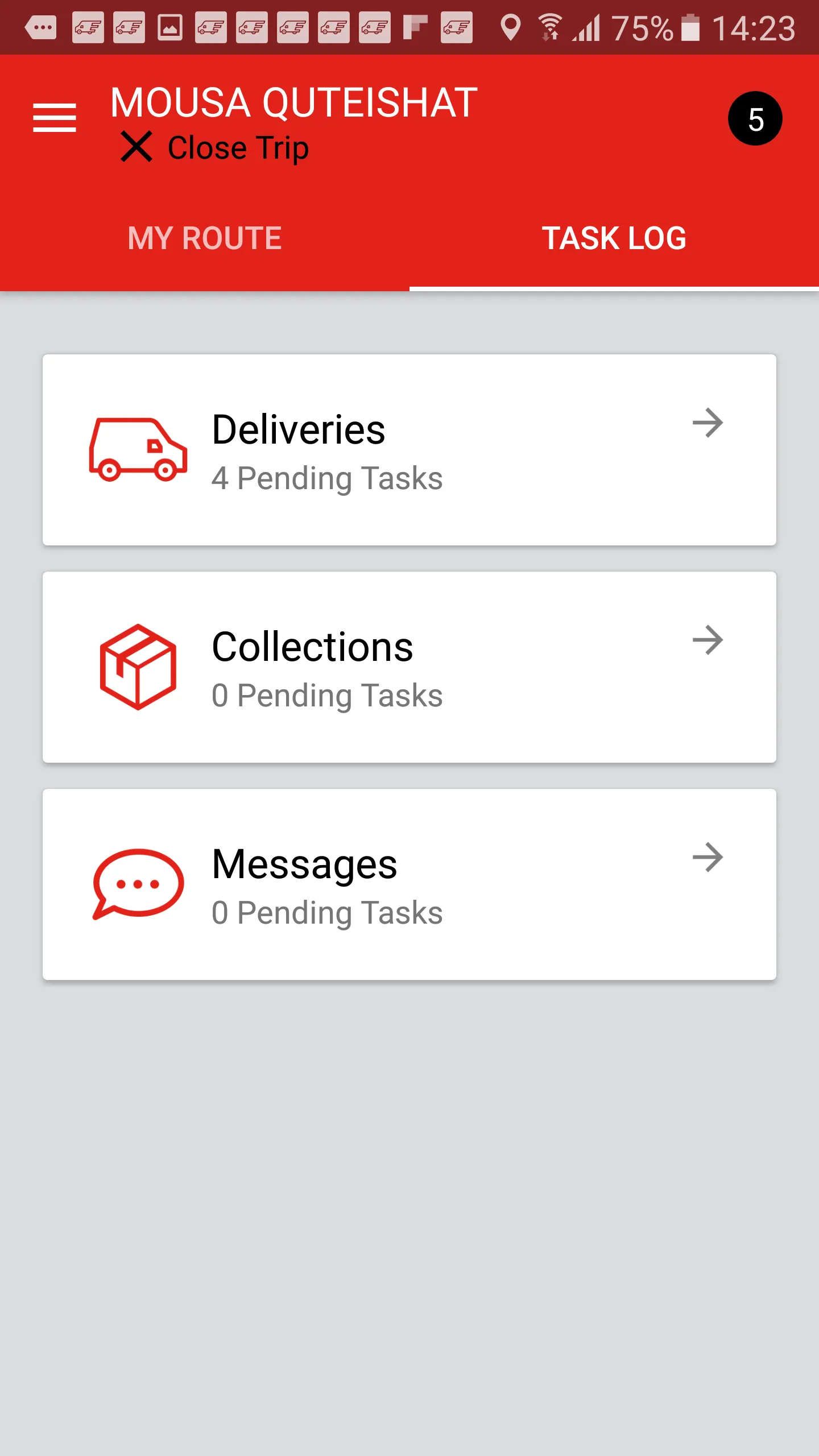Tap the Wi-Fi status icon
This screenshot has width=819, height=1456.
point(549,26)
